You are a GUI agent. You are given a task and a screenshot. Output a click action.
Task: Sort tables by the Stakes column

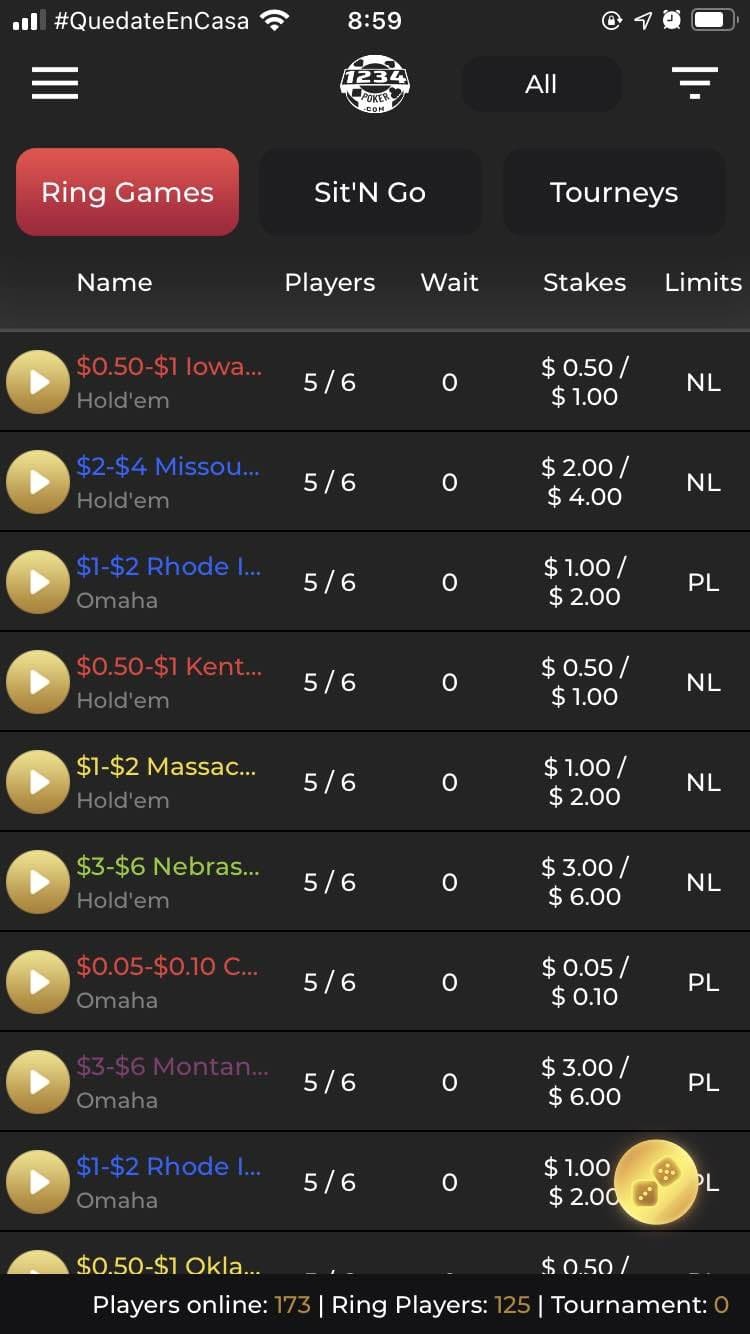pyautogui.click(x=584, y=283)
